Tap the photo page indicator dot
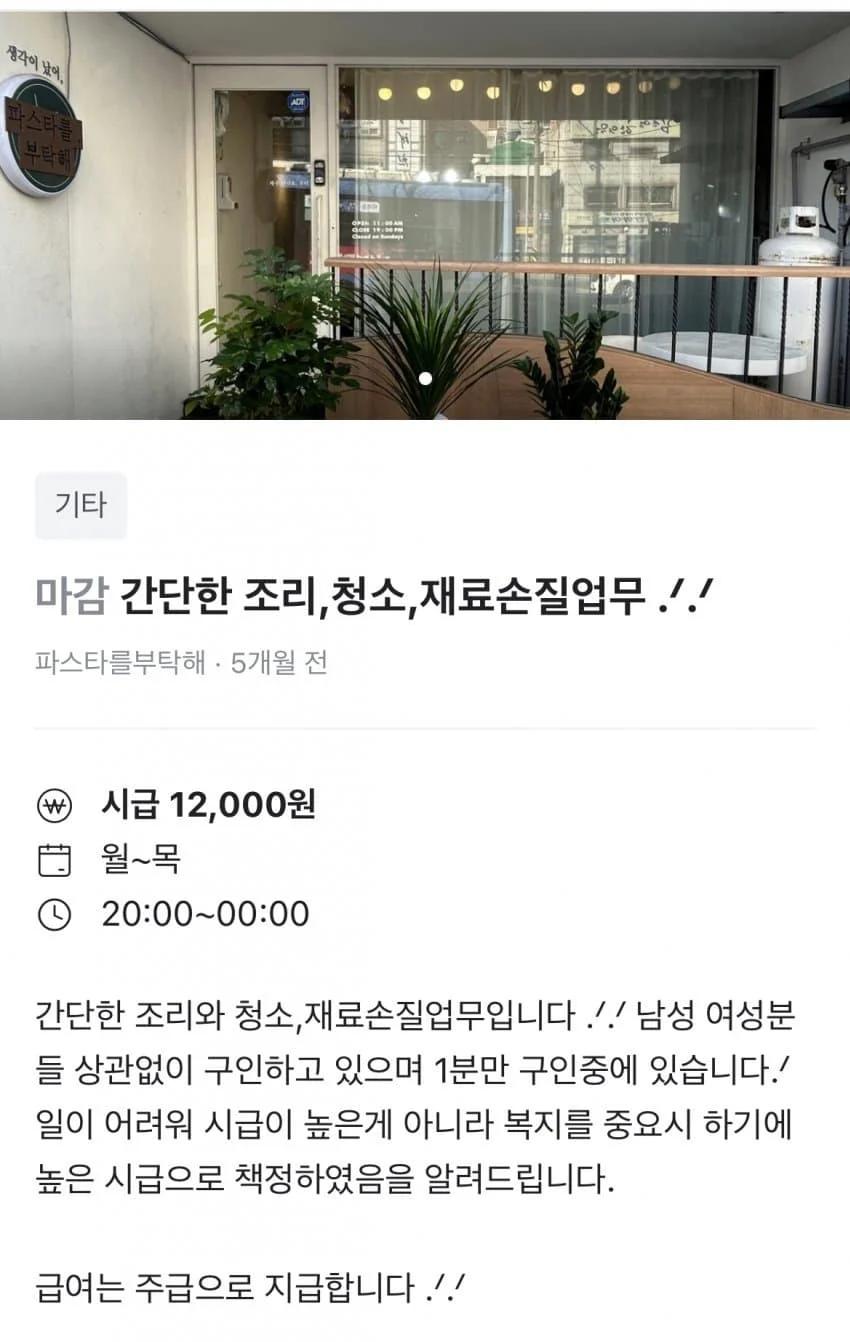Image resolution: width=850 pixels, height=1342 pixels. pos(425,379)
